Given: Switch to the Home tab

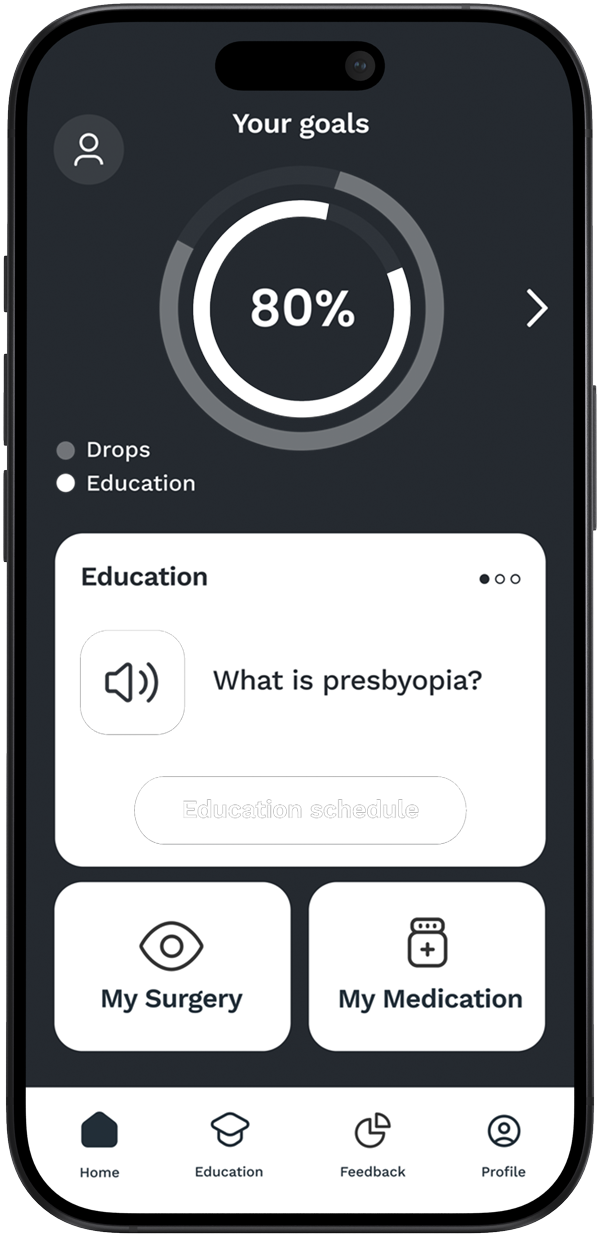Looking at the screenshot, I should tap(99, 1144).
